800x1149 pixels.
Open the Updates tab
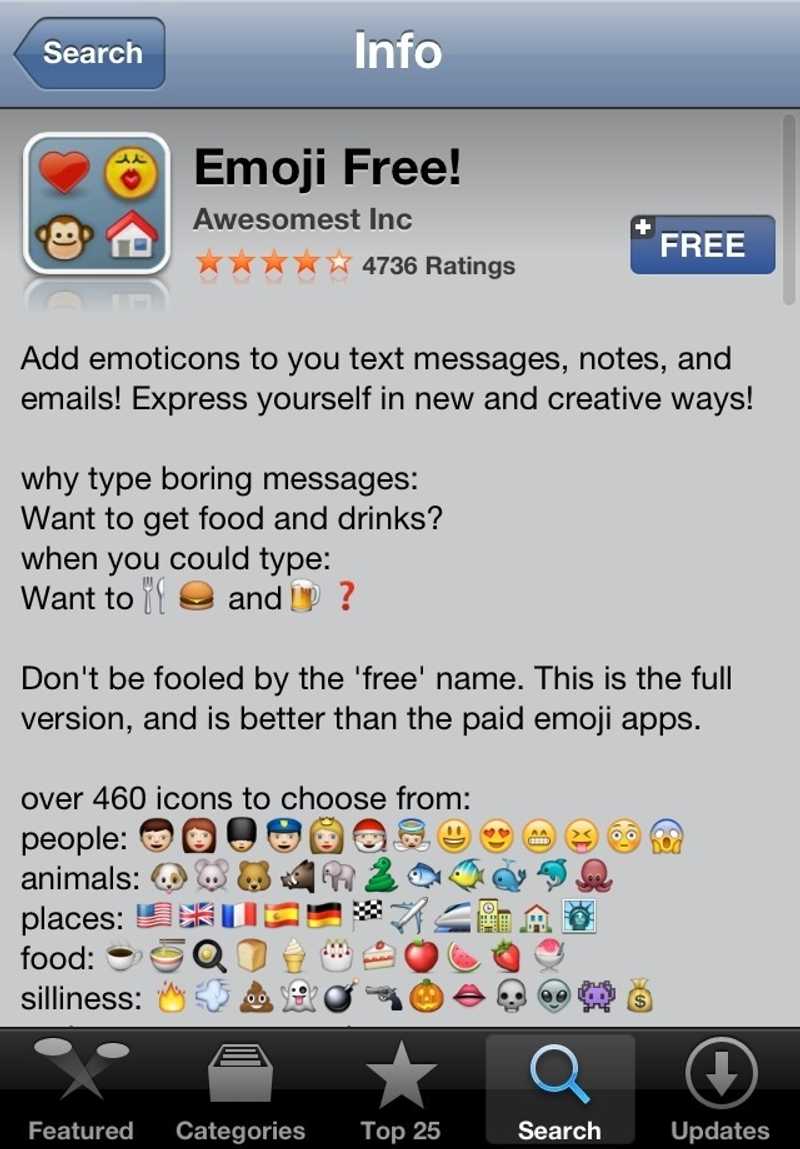click(720, 1090)
